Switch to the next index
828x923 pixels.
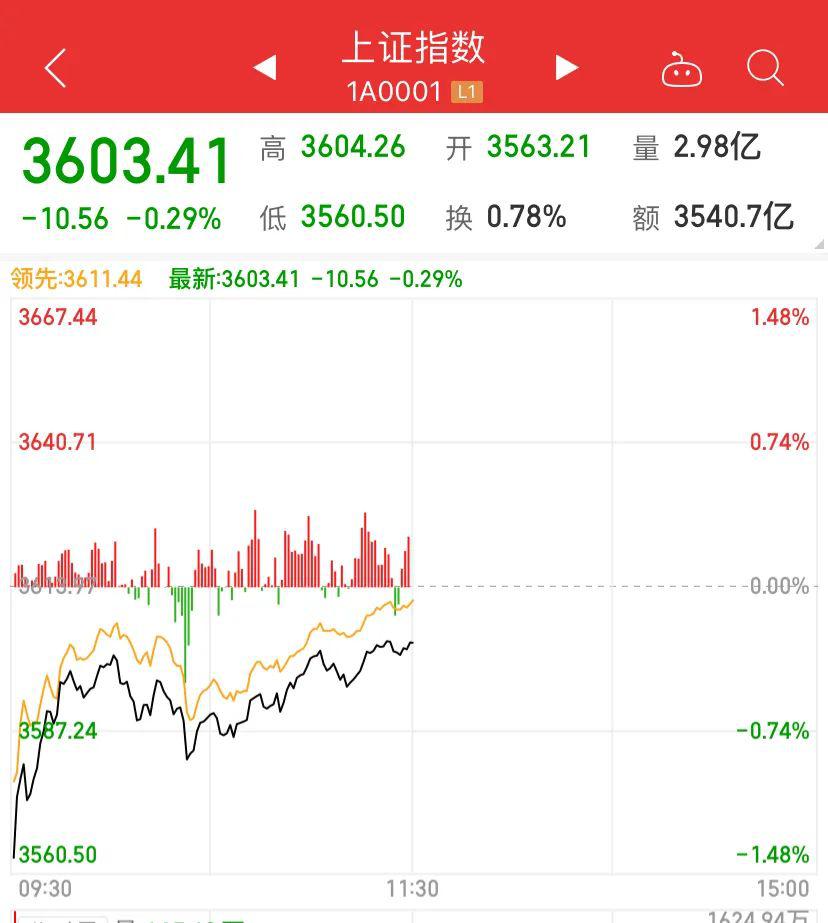pyautogui.click(x=567, y=68)
